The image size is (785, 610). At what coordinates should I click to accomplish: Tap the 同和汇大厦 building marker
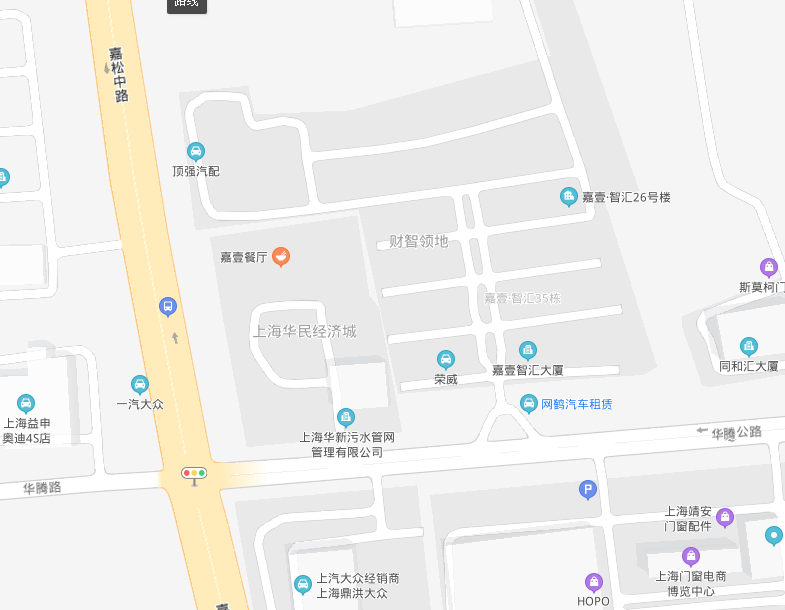[x=748, y=346]
